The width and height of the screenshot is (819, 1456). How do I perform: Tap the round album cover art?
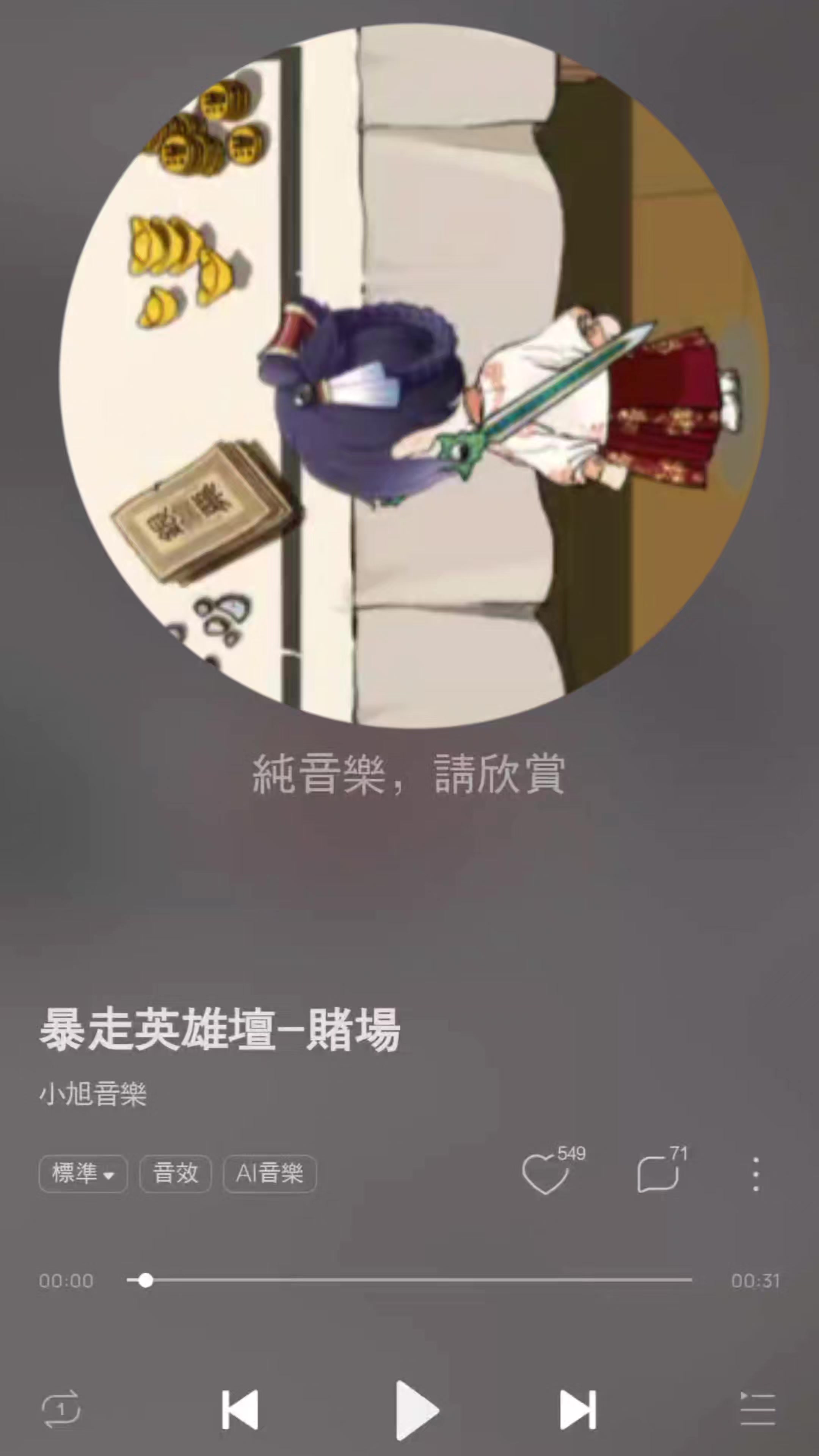(x=414, y=375)
